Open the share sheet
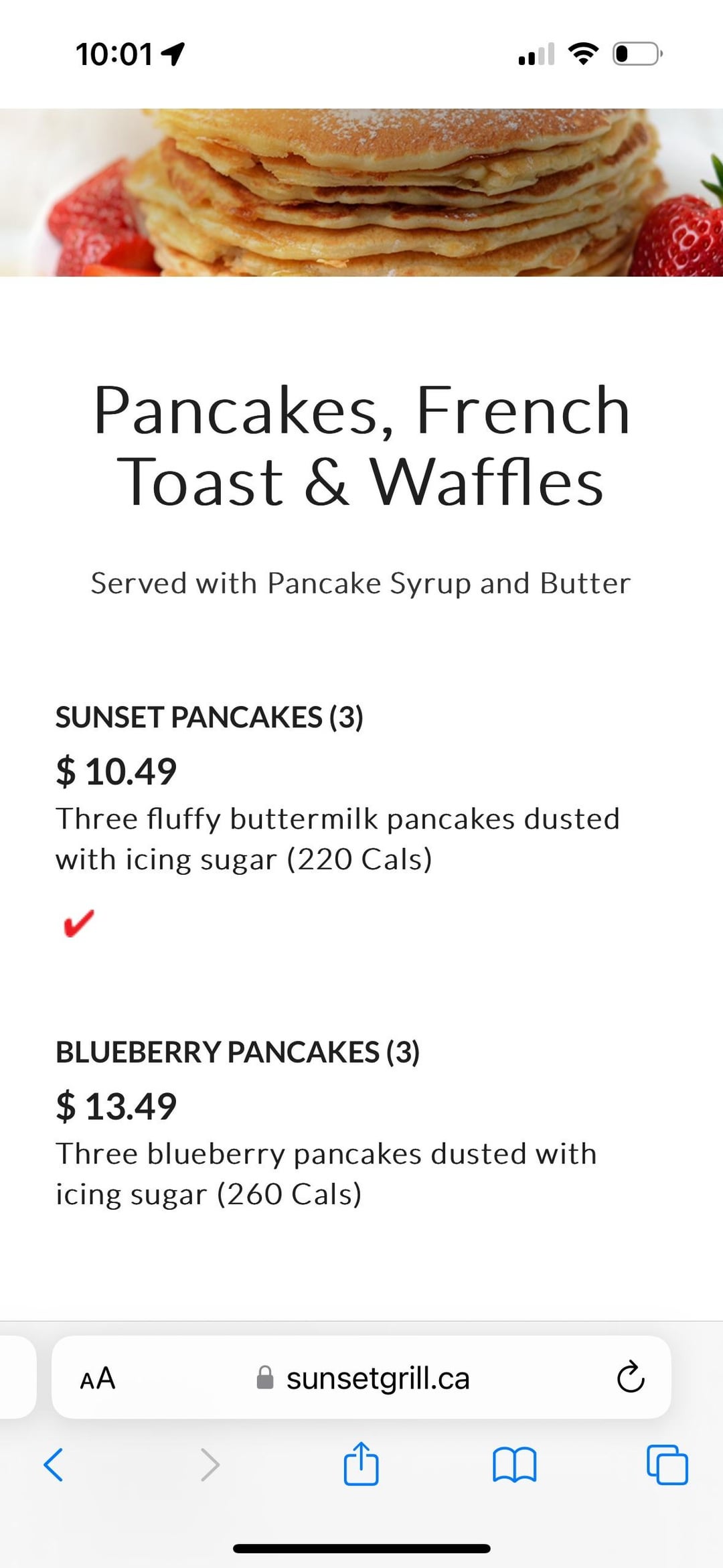Viewport: 723px width, 1568px height. (361, 1463)
